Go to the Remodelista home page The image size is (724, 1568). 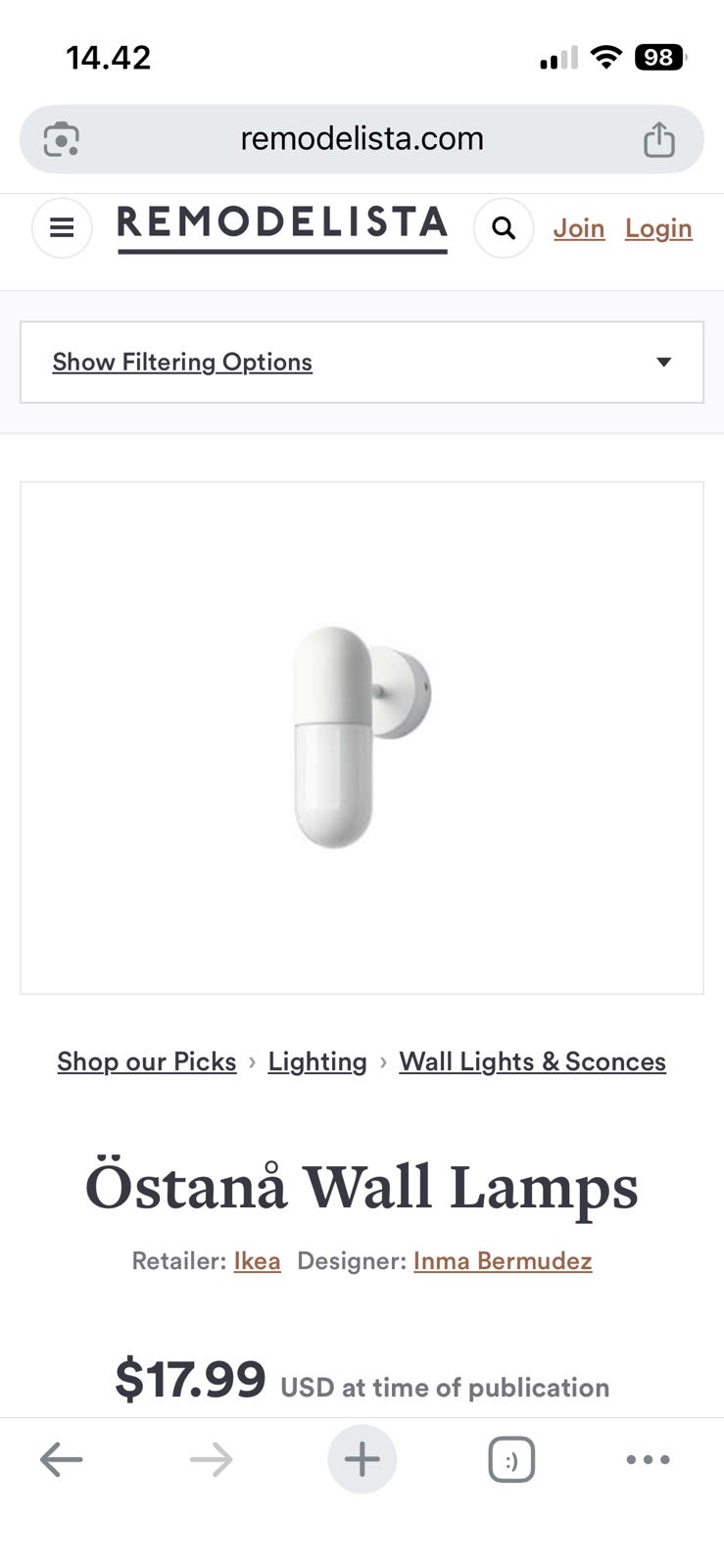(282, 228)
